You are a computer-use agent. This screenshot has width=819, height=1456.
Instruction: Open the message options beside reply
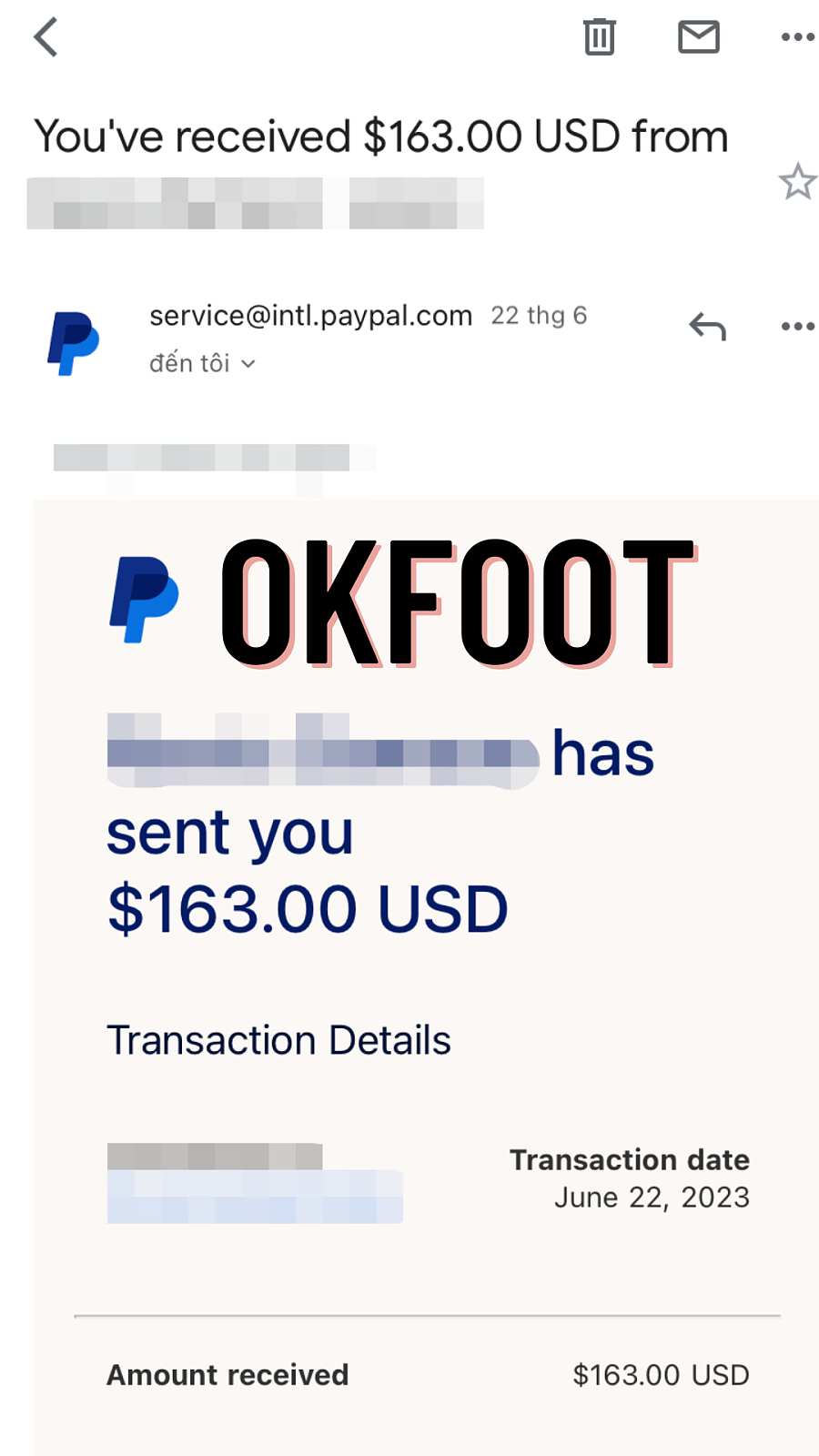click(797, 326)
